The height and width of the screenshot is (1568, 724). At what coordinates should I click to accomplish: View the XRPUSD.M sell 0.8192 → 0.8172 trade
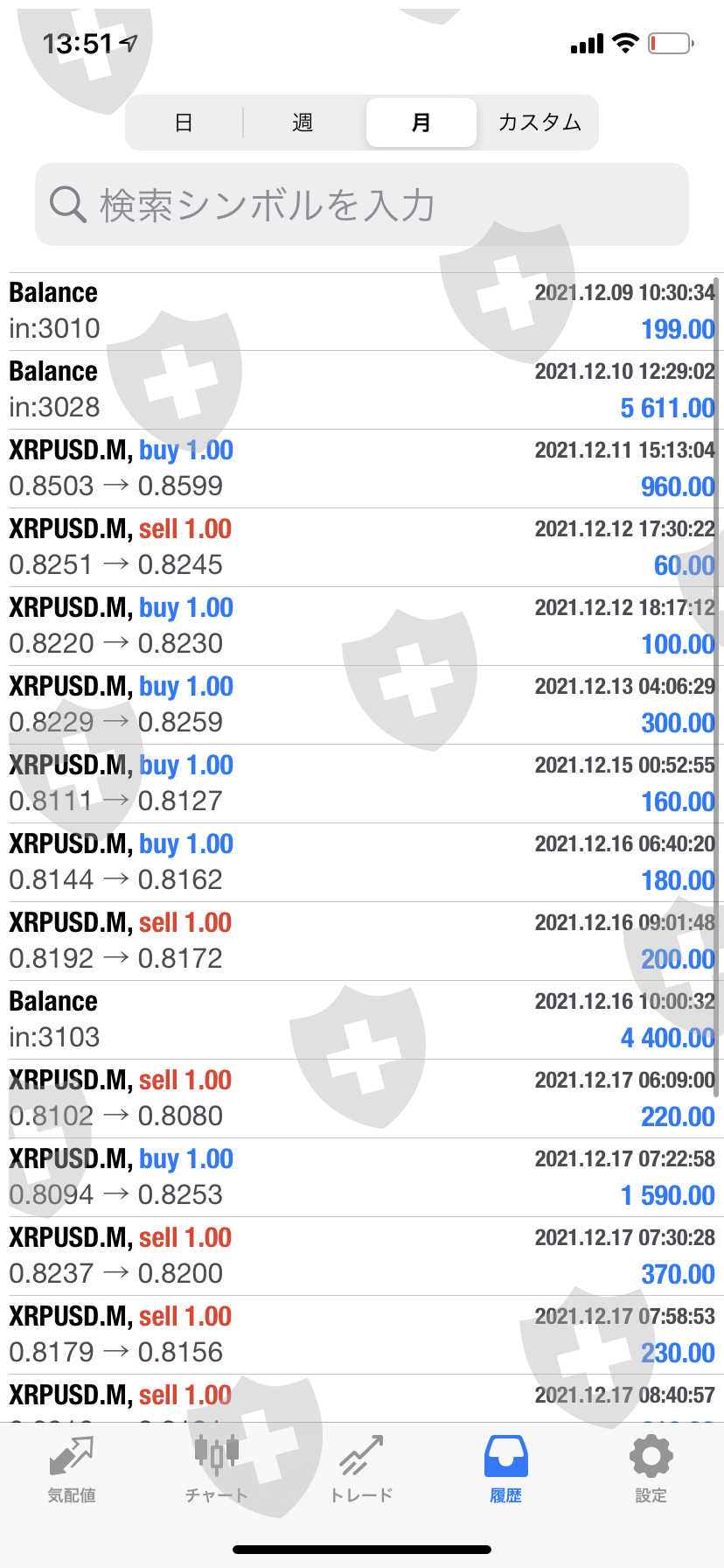pos(362,941)
